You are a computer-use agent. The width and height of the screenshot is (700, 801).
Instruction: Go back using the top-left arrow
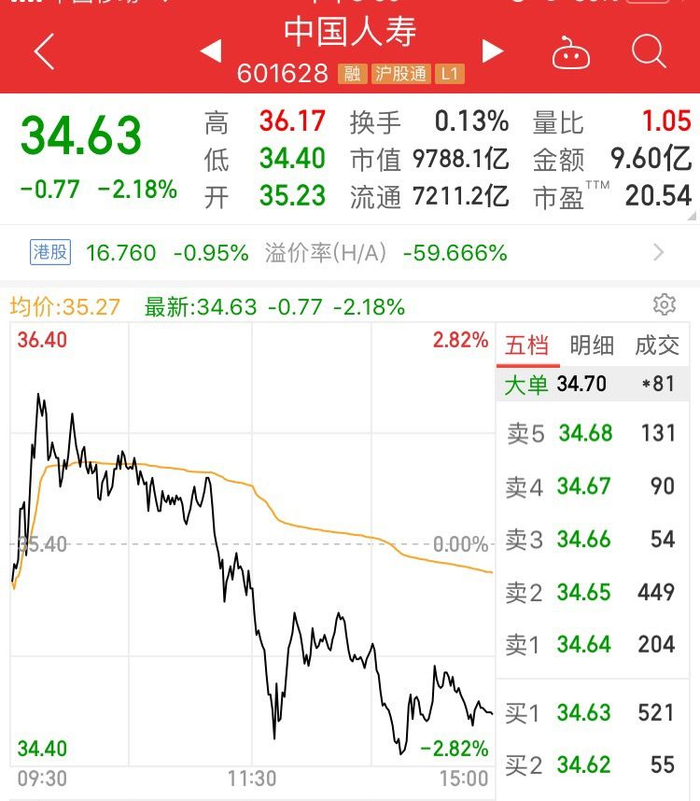click(44, 52)
